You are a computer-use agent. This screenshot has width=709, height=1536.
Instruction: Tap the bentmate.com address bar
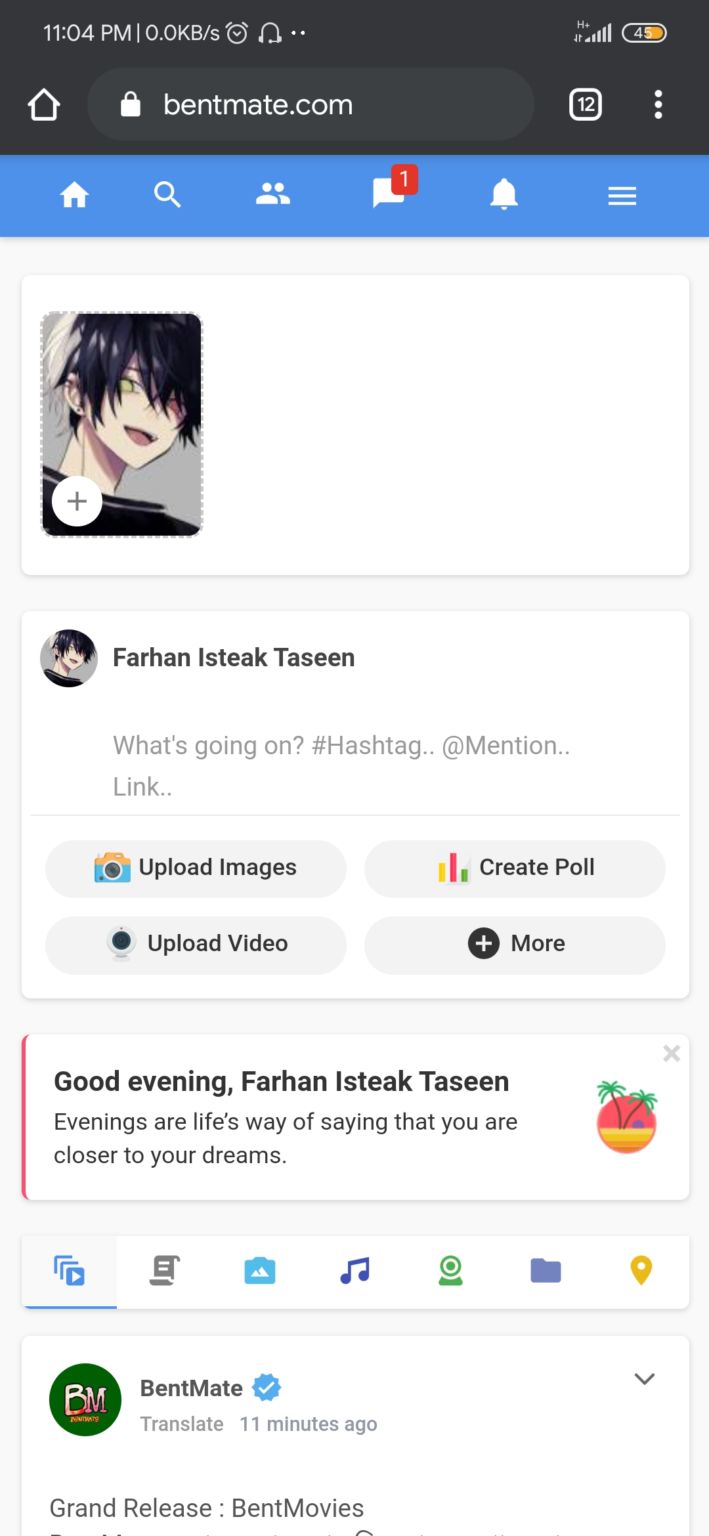coord(310,105)
